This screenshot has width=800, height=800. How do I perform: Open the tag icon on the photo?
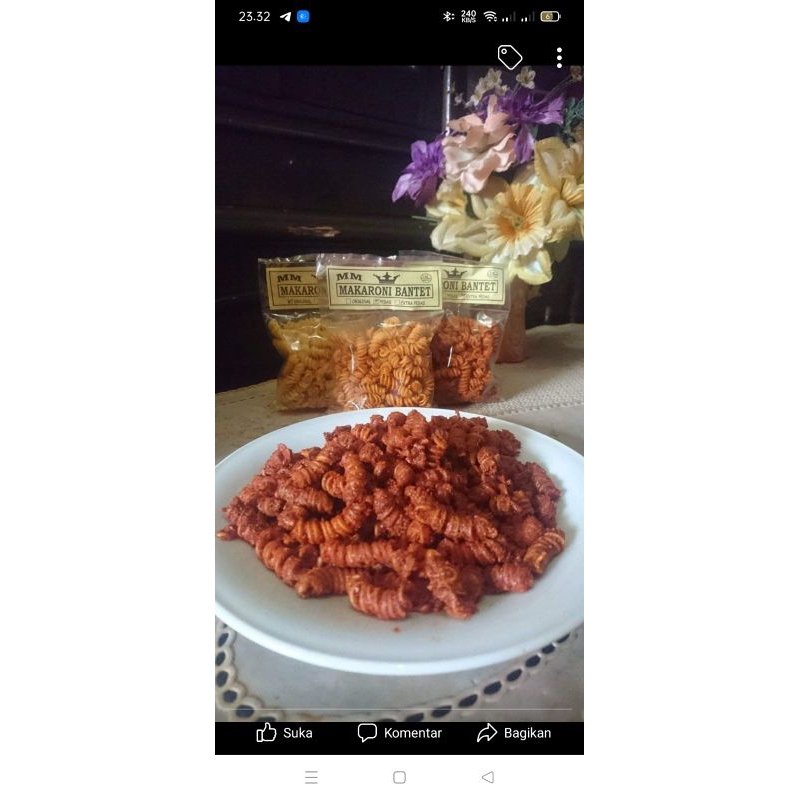click(x=510, y=57)
